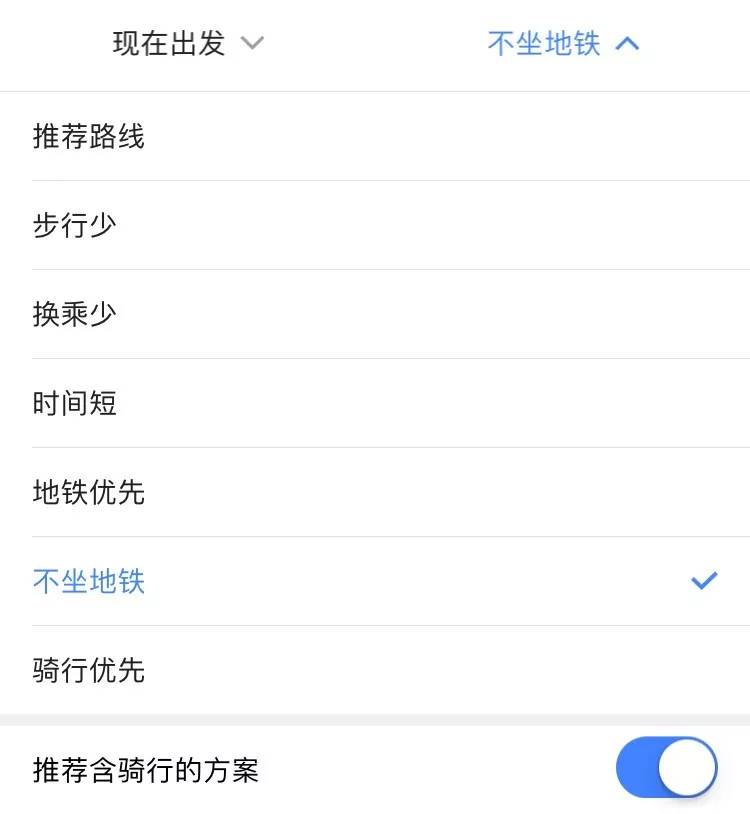
Task: Choose 步行少 to minimize walking
Action: pyautogui.click(x=74, y=225)
